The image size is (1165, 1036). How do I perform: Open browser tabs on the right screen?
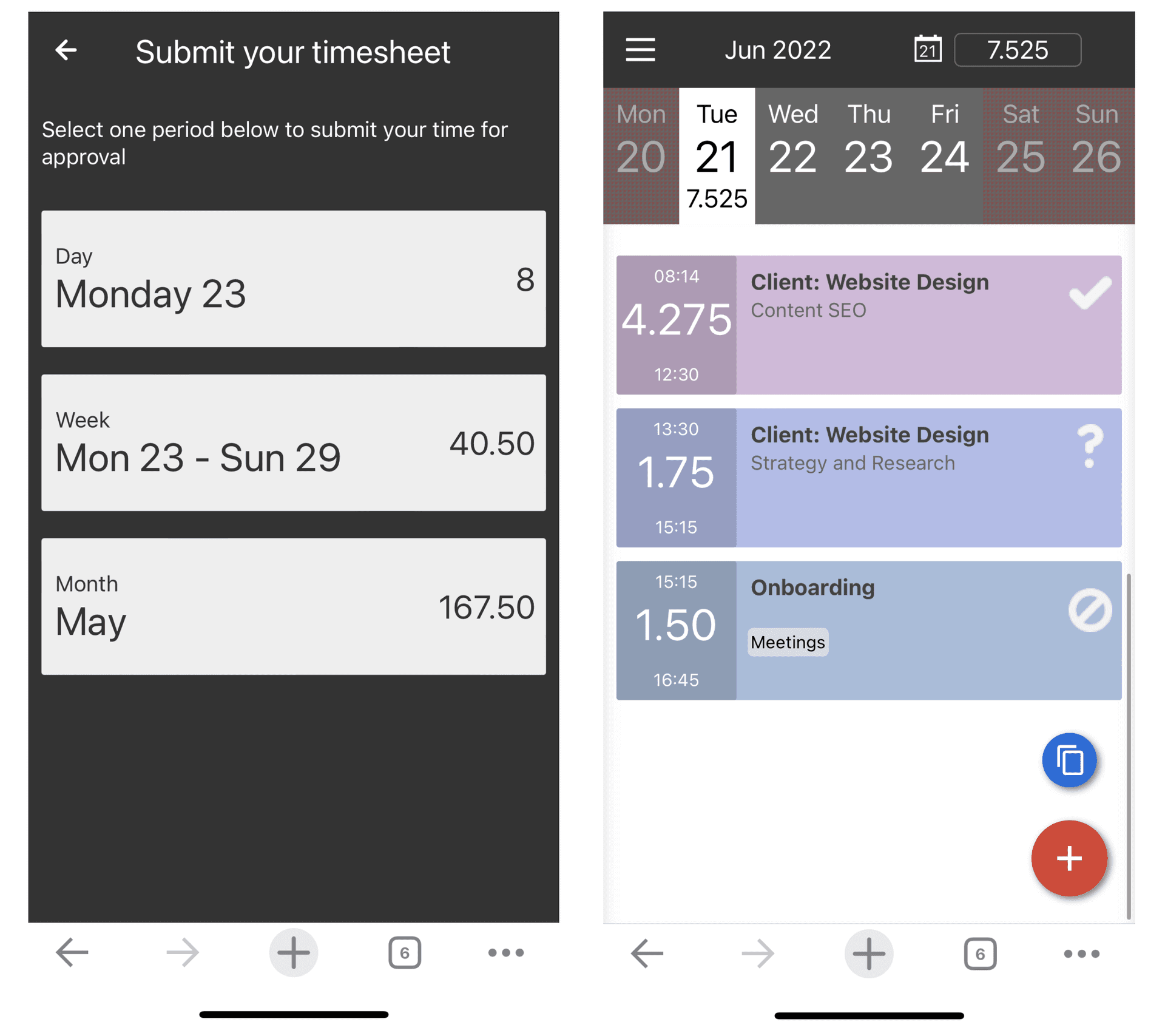980,953
